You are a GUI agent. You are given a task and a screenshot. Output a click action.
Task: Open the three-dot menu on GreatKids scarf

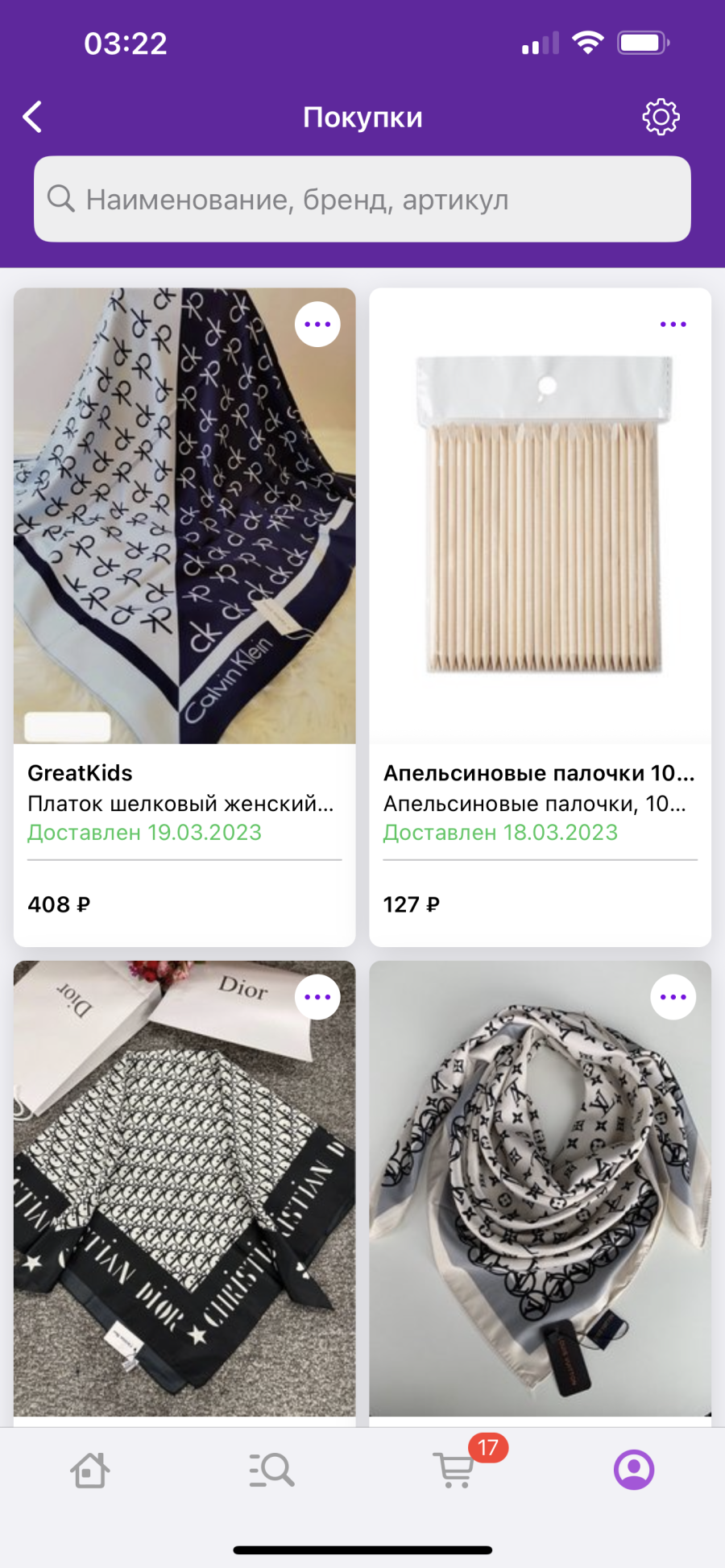(x=317, y=325)
